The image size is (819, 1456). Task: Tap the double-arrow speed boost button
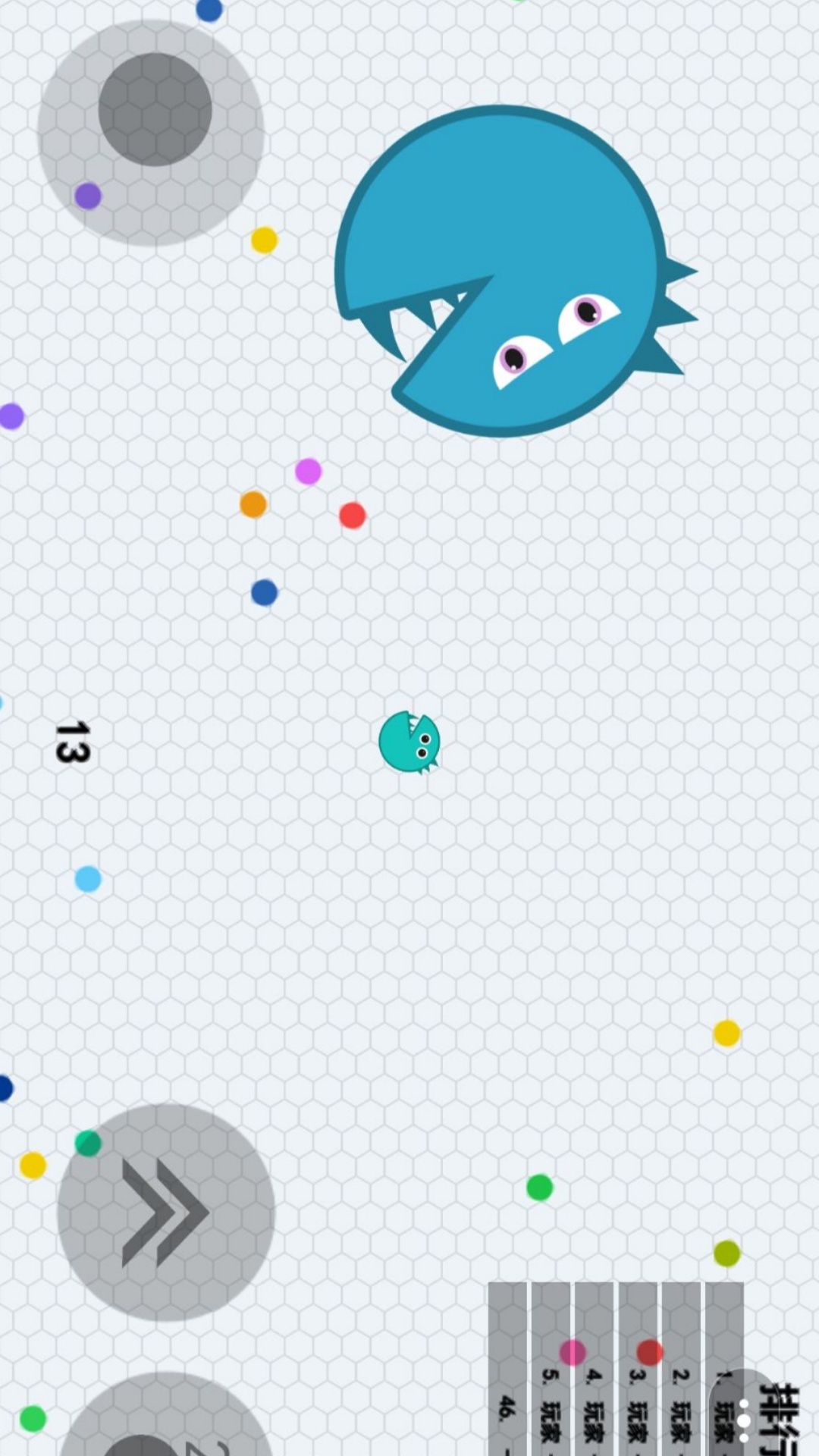pyautogui.click(x=165, y=1212)
